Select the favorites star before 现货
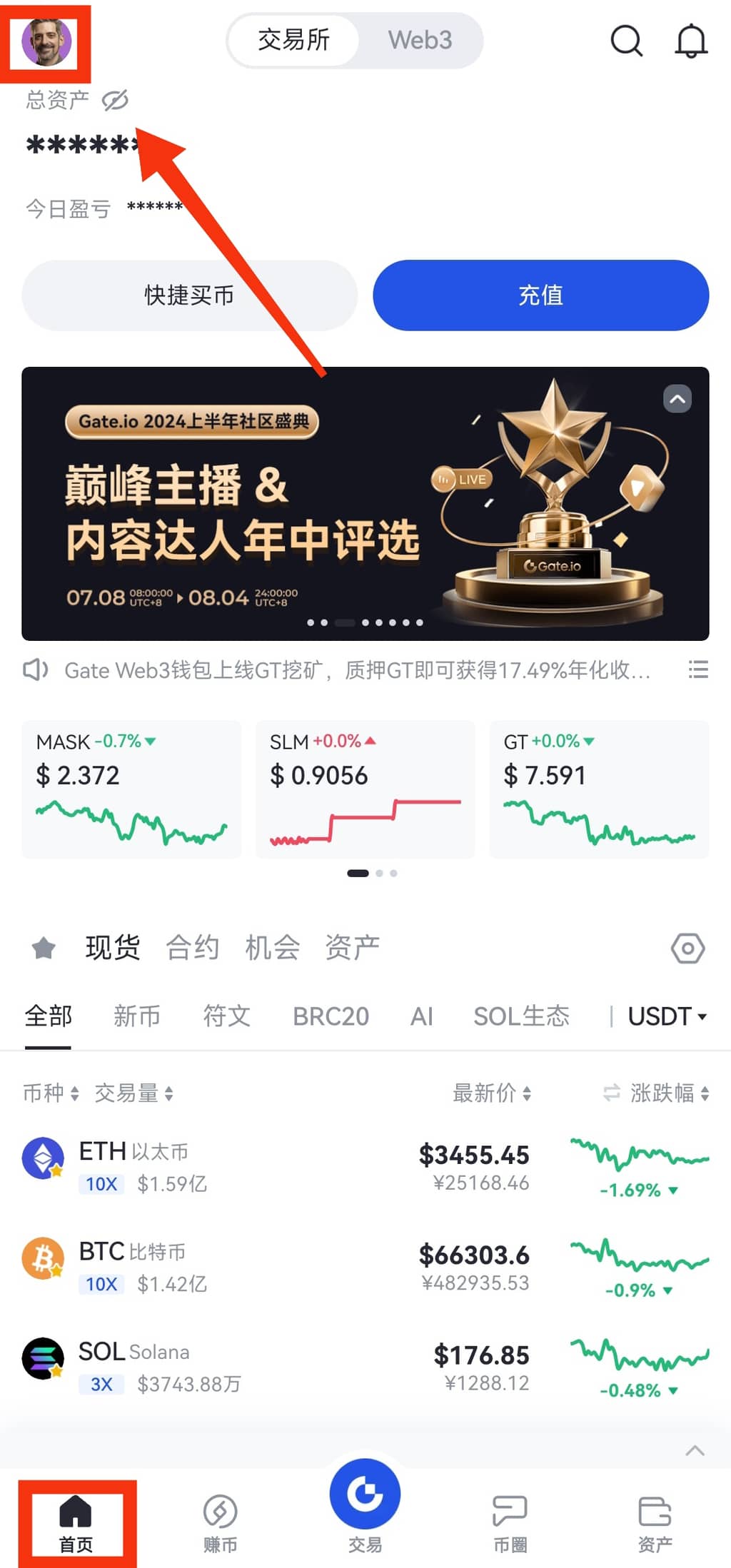 43,948
